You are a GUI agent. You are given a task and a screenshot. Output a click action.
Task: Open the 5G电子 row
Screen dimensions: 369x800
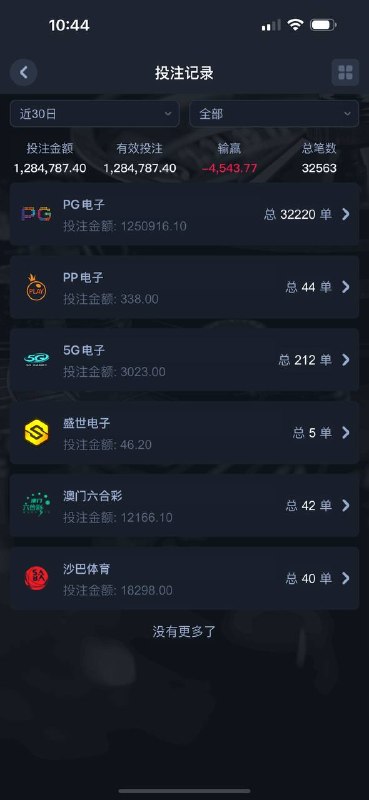point(184,360)
